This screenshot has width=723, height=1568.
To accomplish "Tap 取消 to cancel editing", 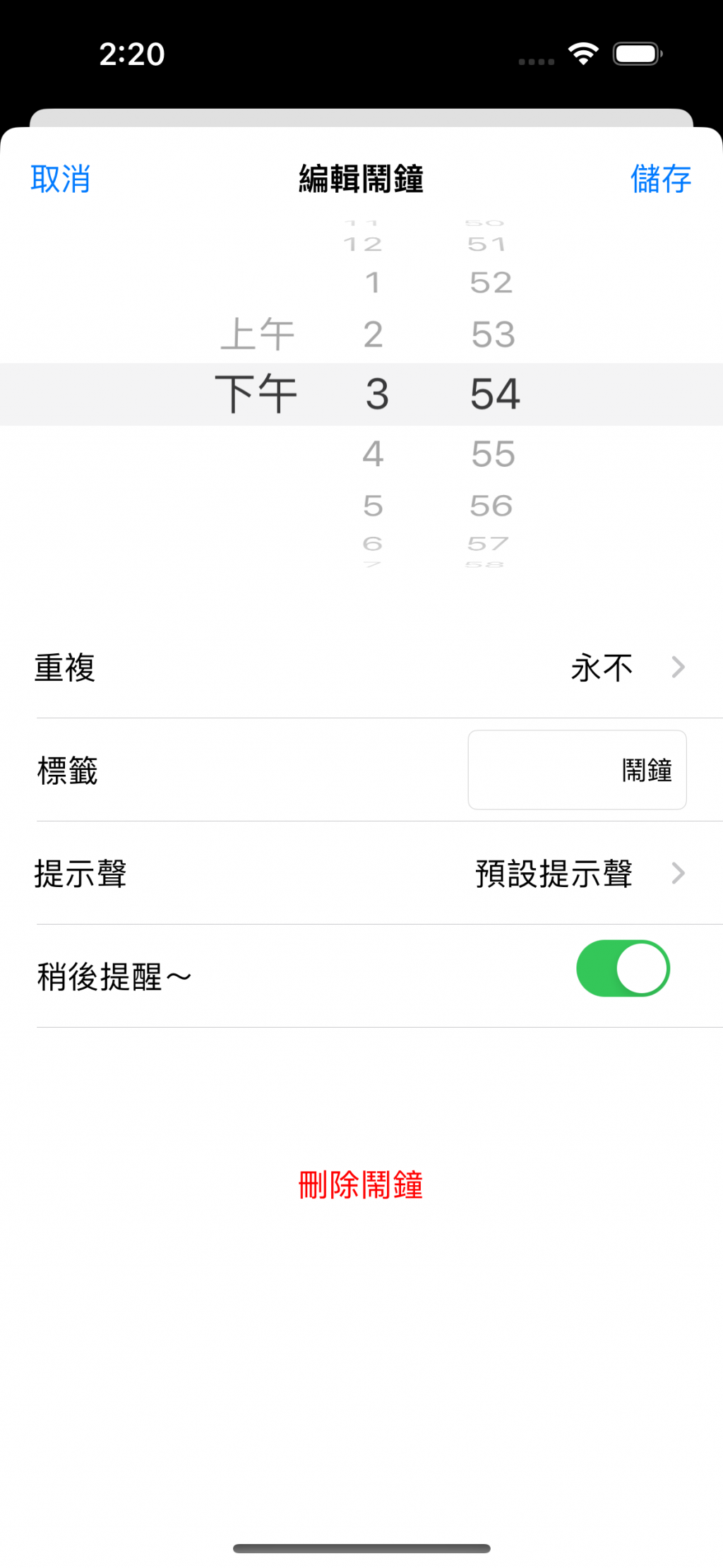I will point(61,179).
